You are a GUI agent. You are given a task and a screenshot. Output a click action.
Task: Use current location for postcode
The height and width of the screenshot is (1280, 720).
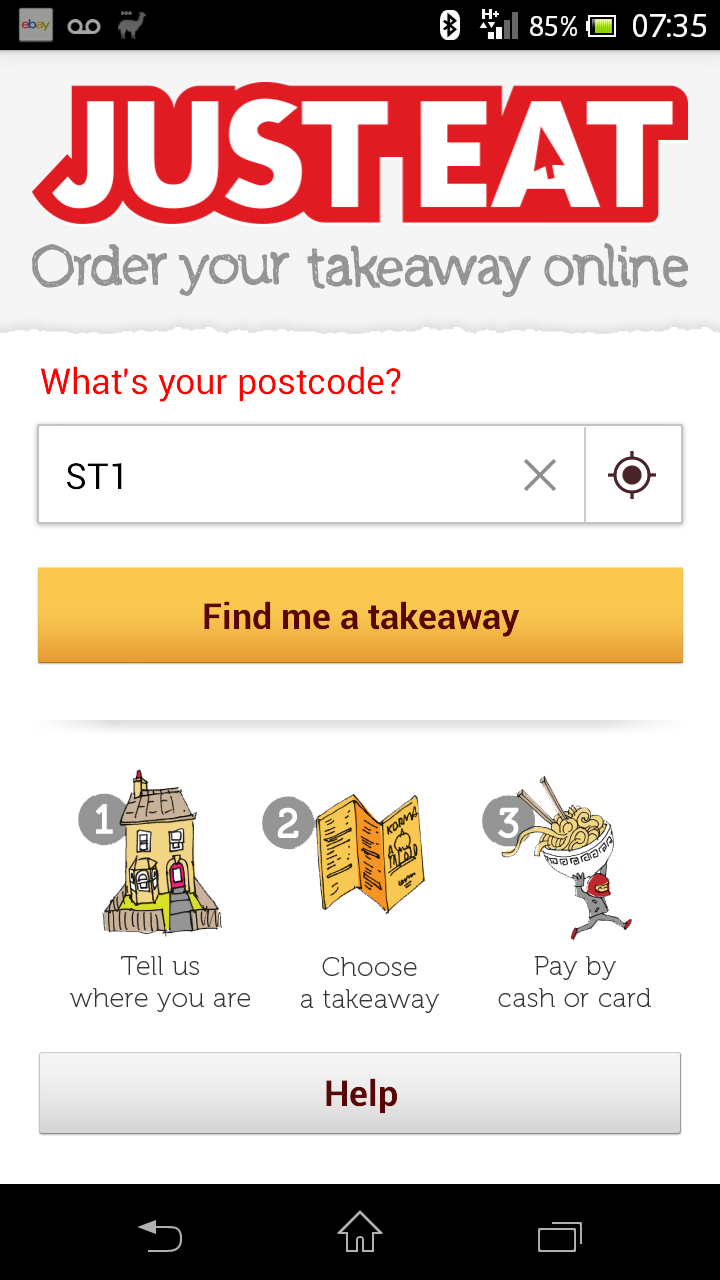tap(632, 475)
